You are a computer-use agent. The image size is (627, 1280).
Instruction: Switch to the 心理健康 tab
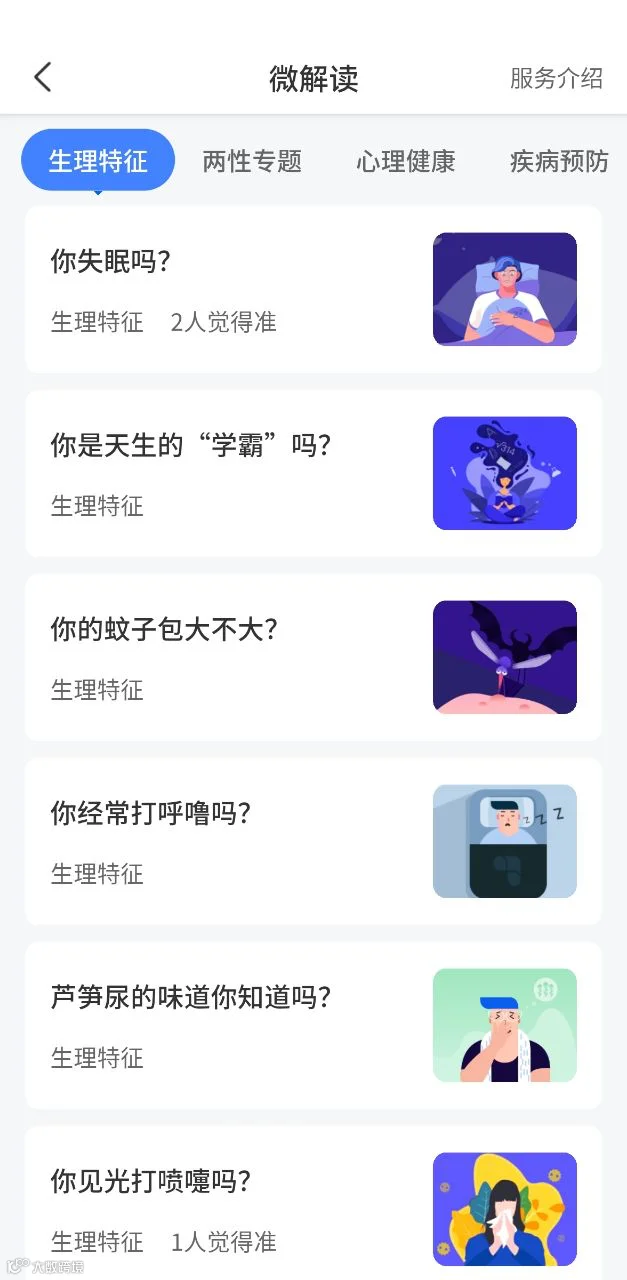click(406, 161)
